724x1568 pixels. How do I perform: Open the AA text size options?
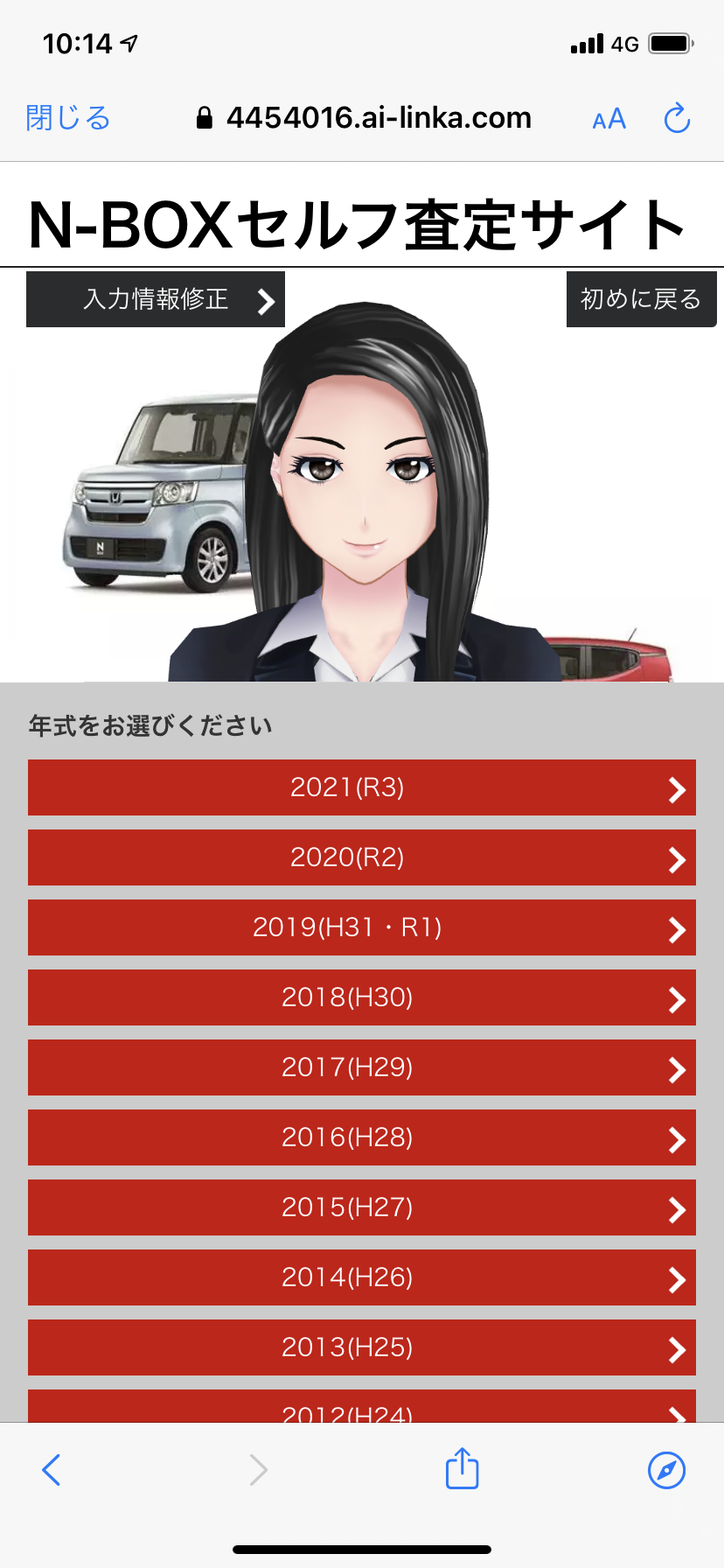pyautogui.click(x=609, y=119)
